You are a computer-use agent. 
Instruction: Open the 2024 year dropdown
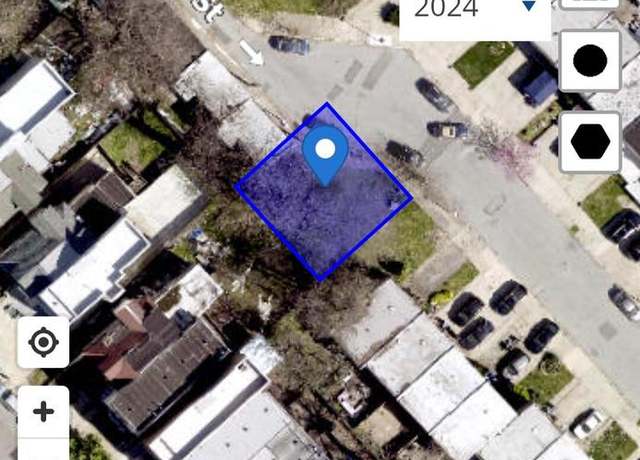[476, 10]
